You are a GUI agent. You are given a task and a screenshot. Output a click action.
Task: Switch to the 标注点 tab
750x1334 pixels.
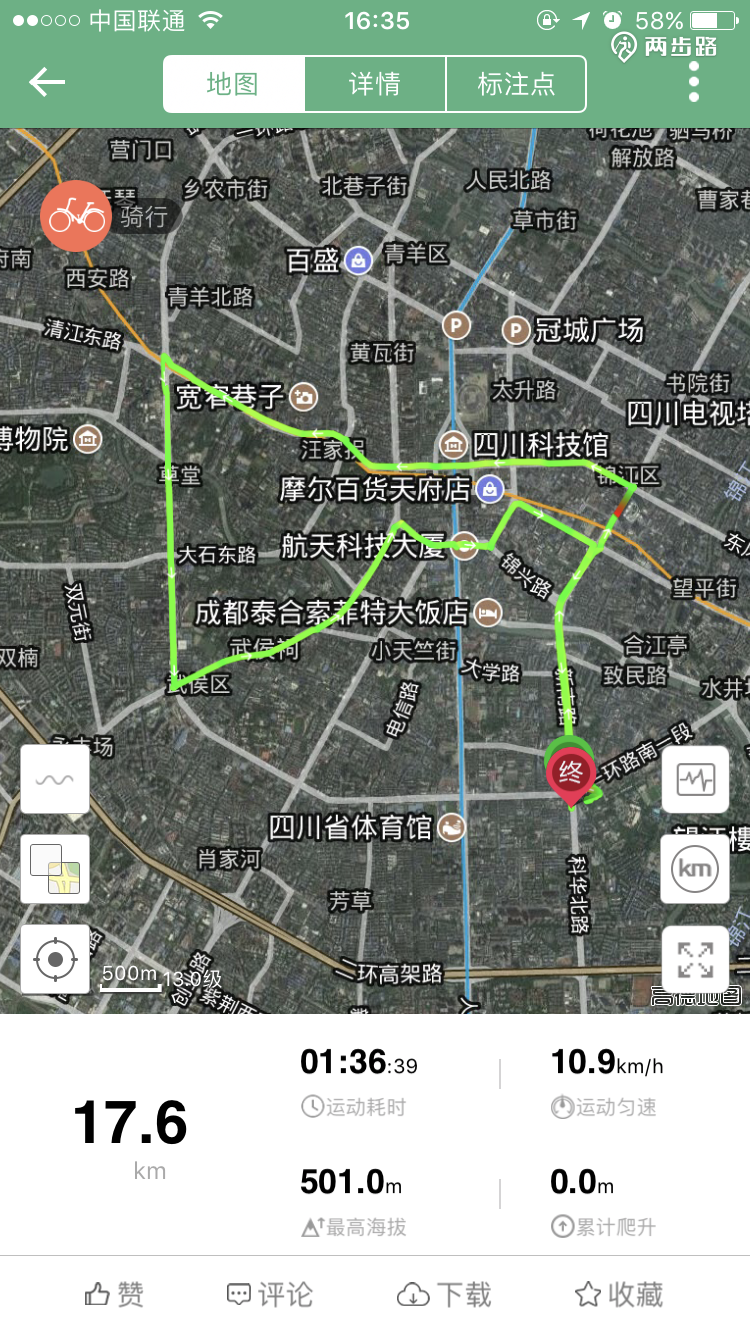coord(516,84)
